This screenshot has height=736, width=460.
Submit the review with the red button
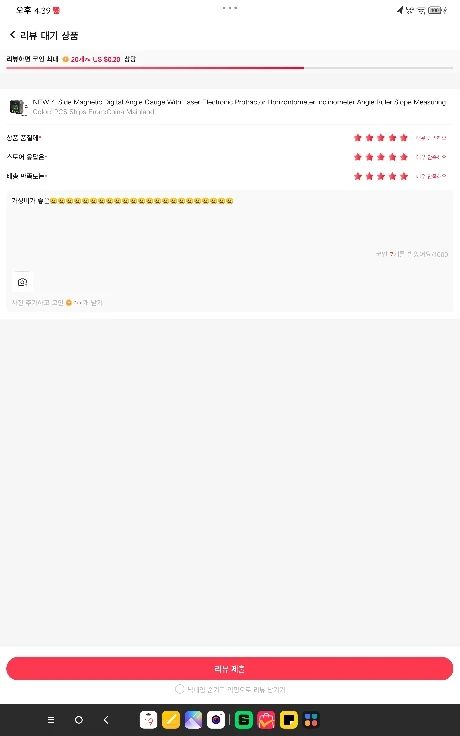pos(230,669)
